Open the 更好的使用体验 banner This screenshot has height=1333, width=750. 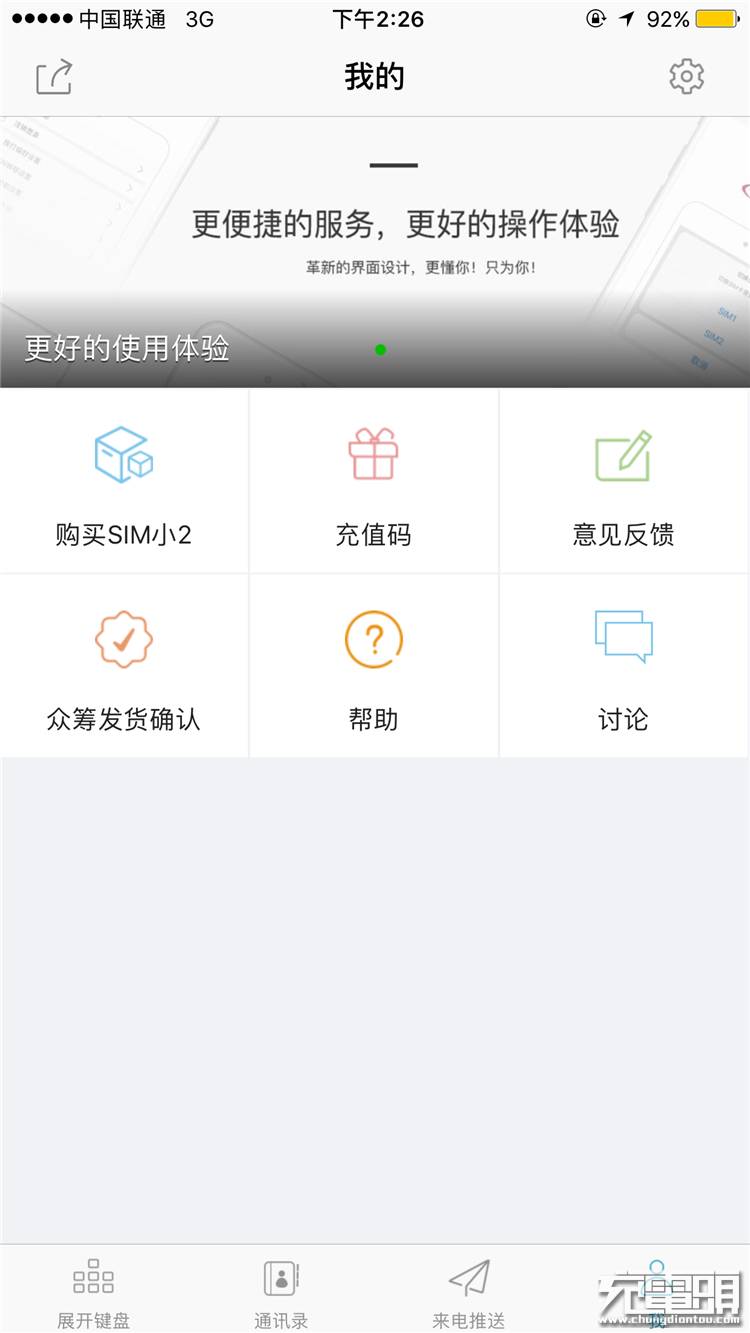[x=375, y=252]
